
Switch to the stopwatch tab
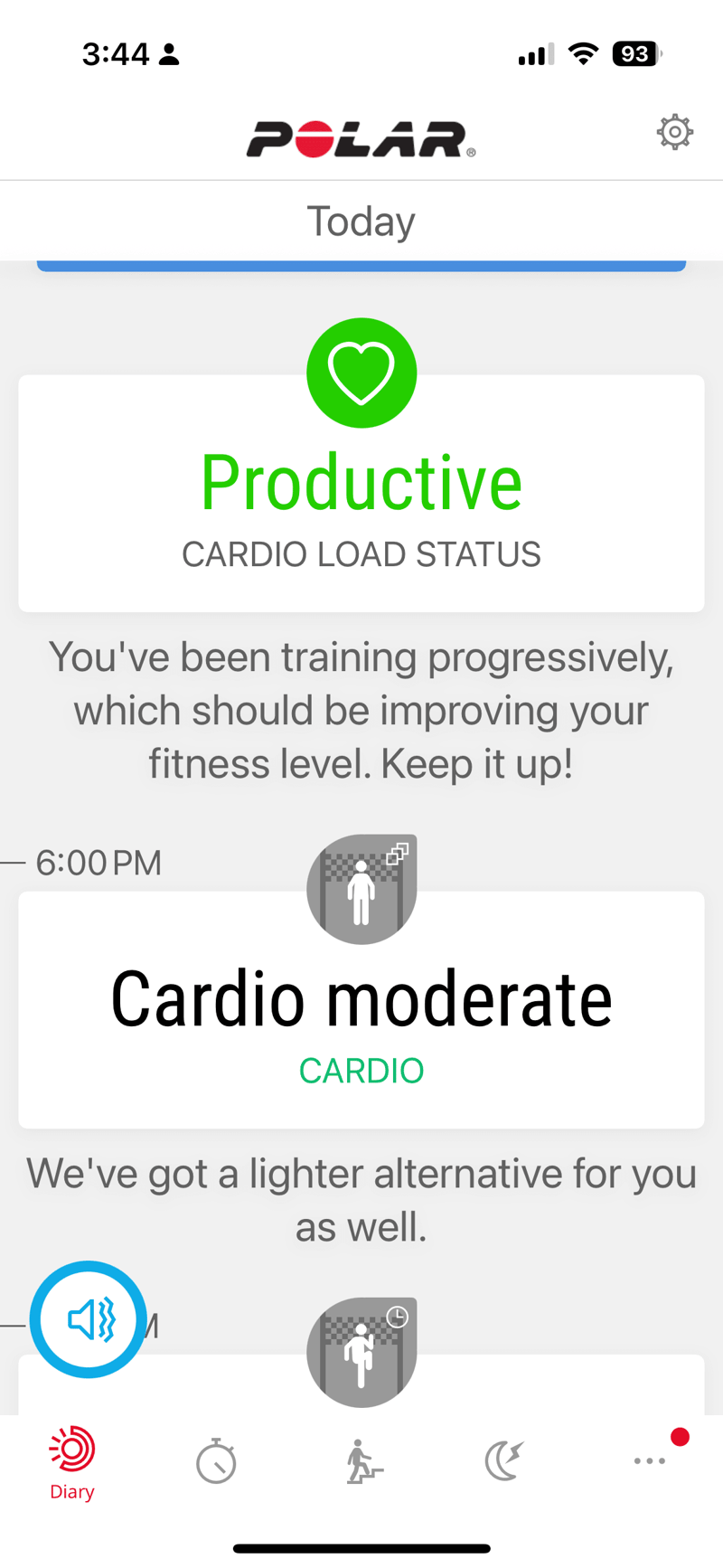pyautogui.click(x=217, y=1461)
